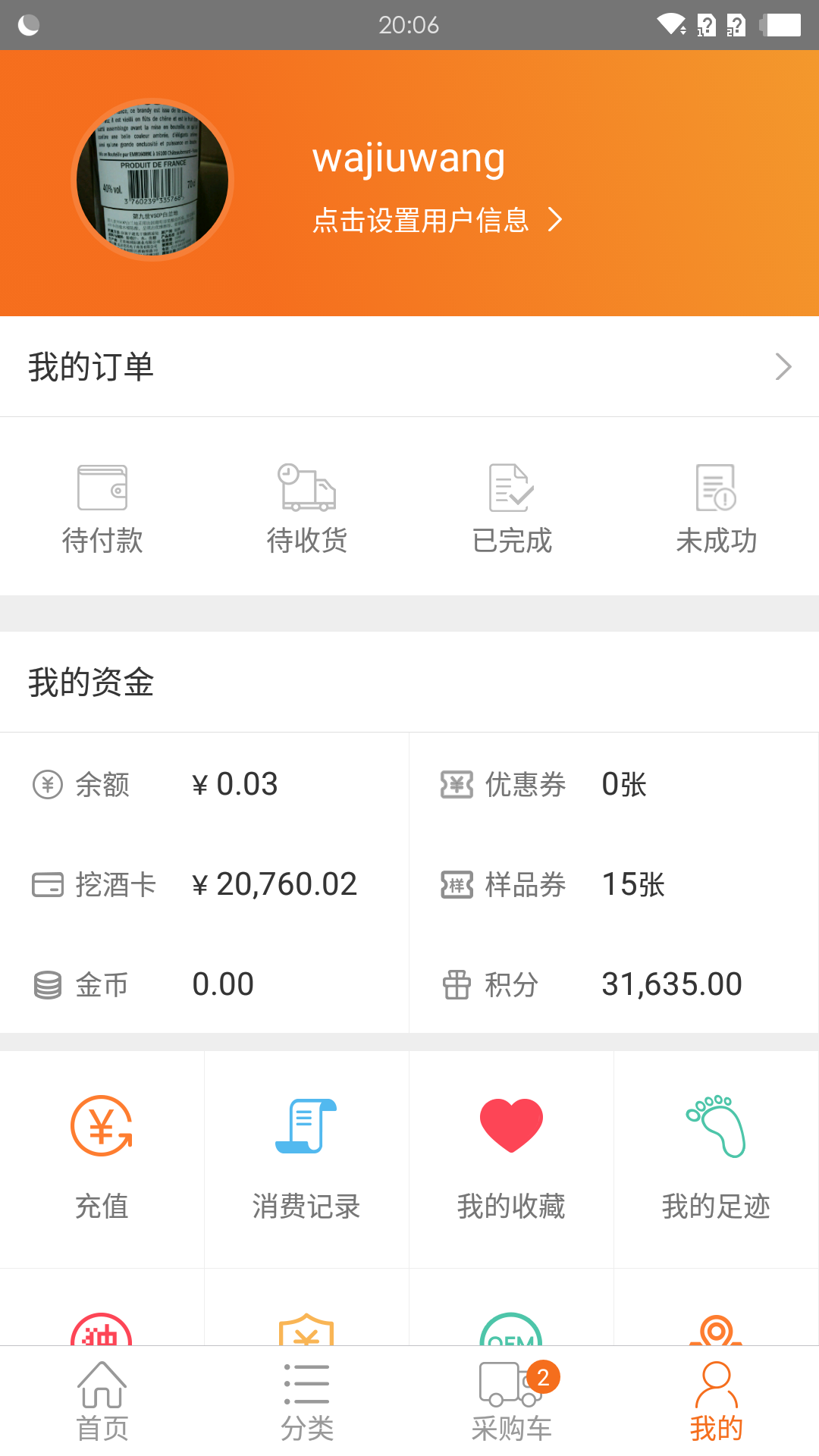Open the 采购车 cart with badge 2
The image size is (819, 1456).
pyautogui.click(x=512, y=1403)
